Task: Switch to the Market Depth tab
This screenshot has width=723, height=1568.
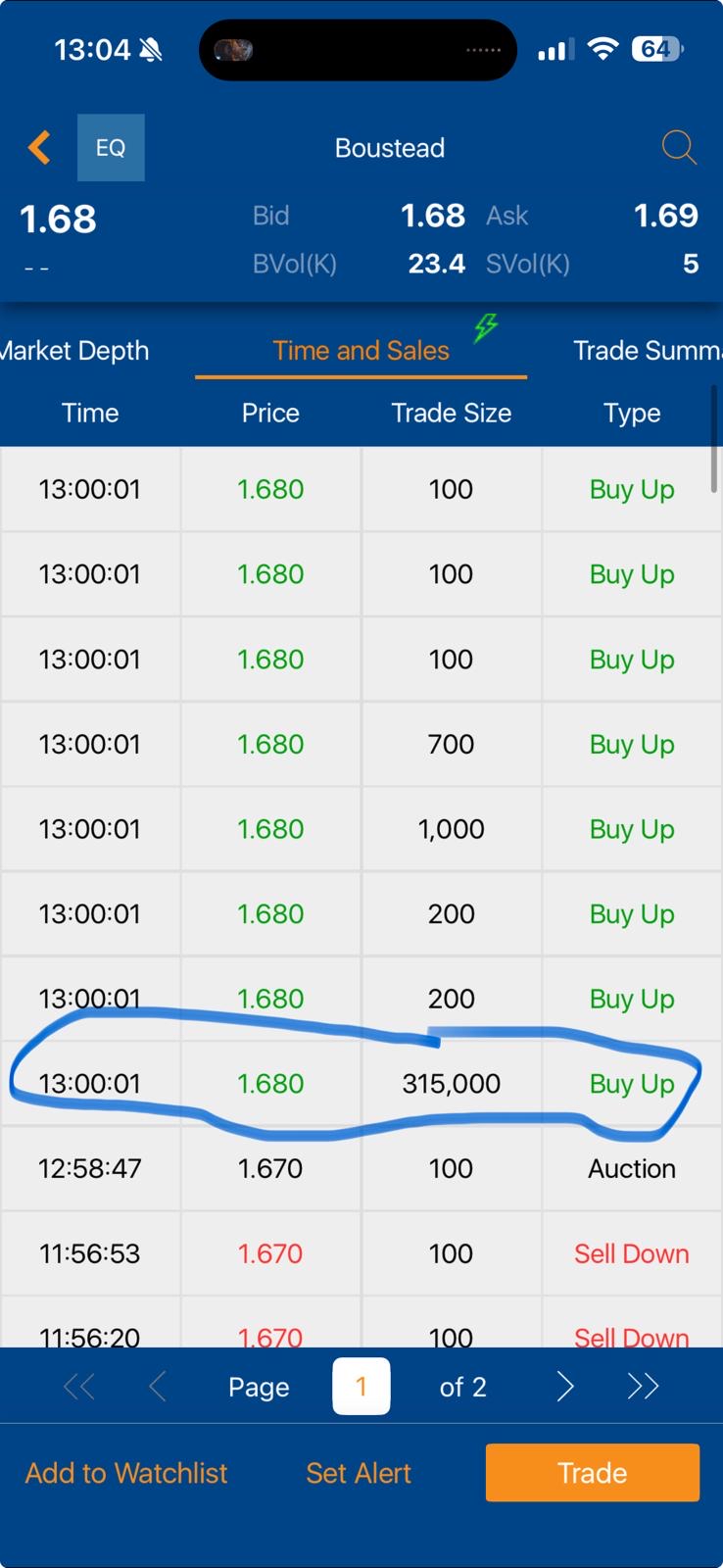Action: (x=74, y=351)
